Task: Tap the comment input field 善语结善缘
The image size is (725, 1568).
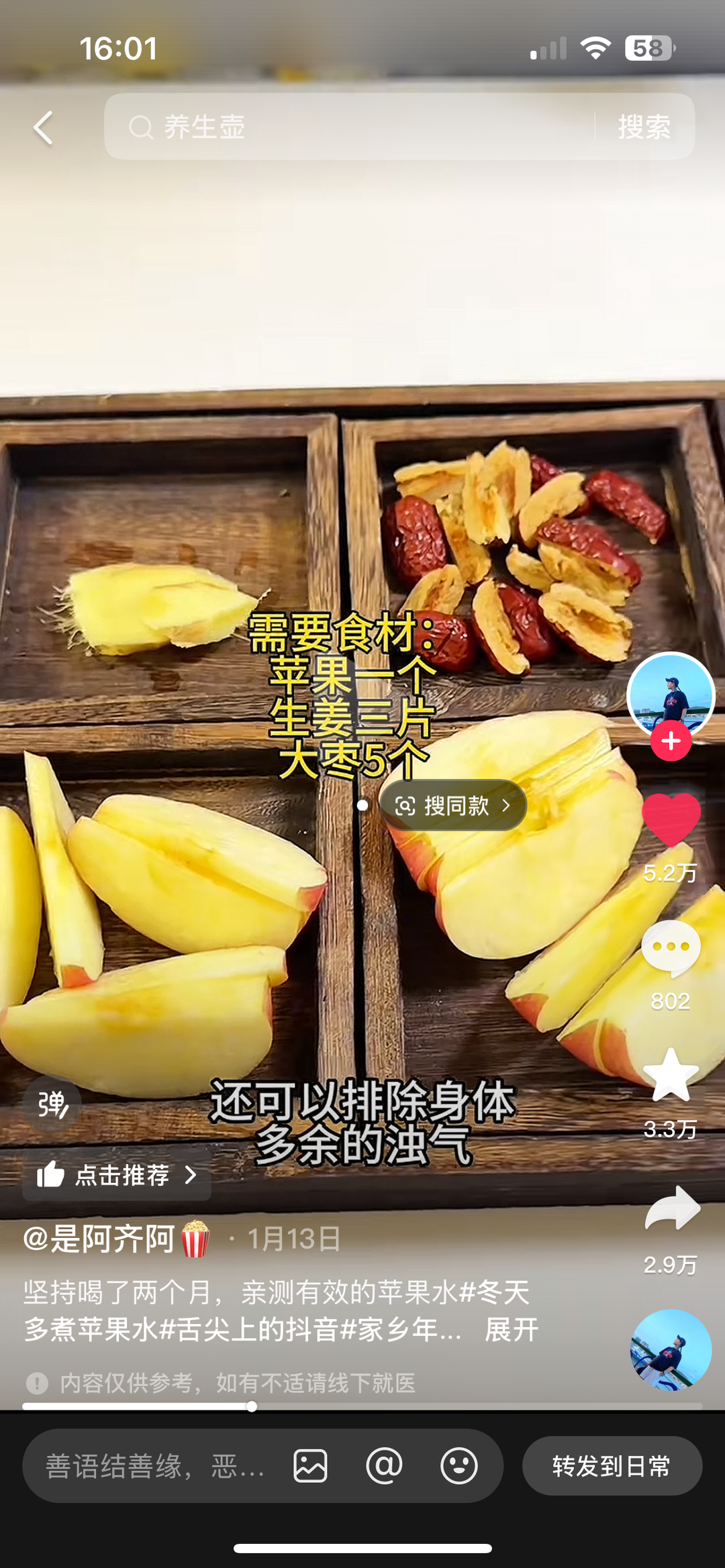Action: click(154, 1466)
